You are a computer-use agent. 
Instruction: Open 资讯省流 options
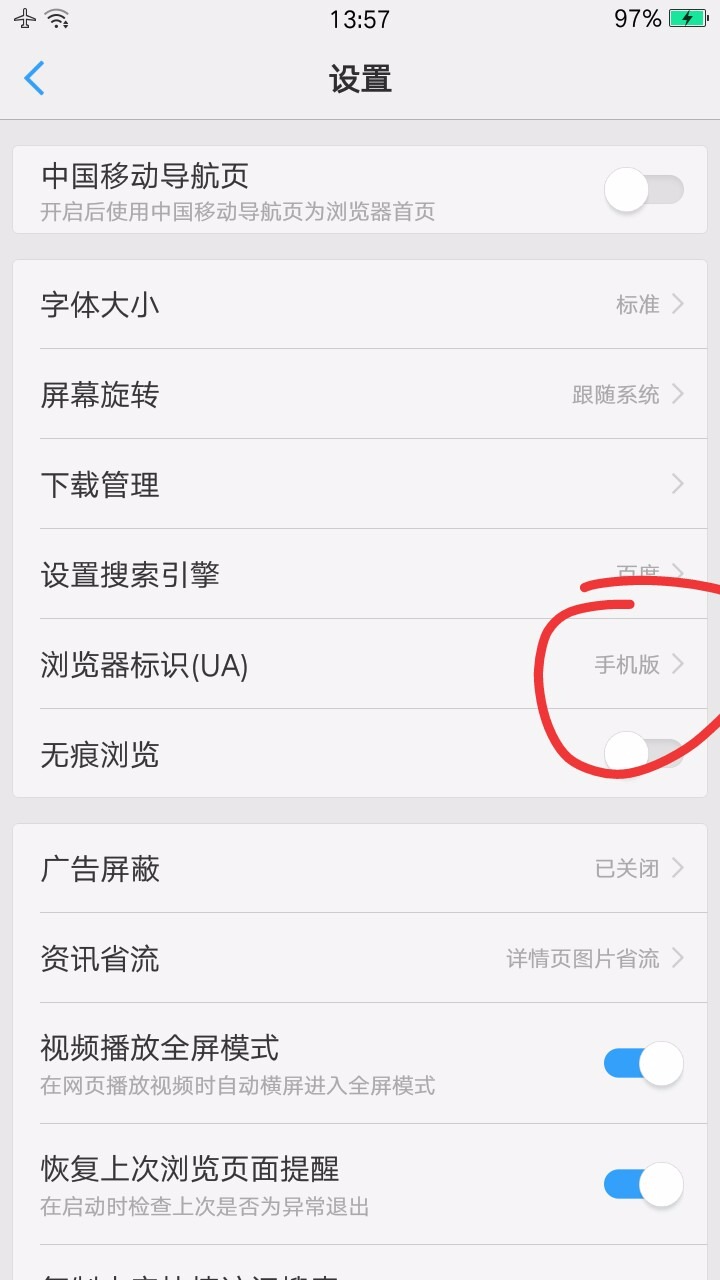coord(360,959)
